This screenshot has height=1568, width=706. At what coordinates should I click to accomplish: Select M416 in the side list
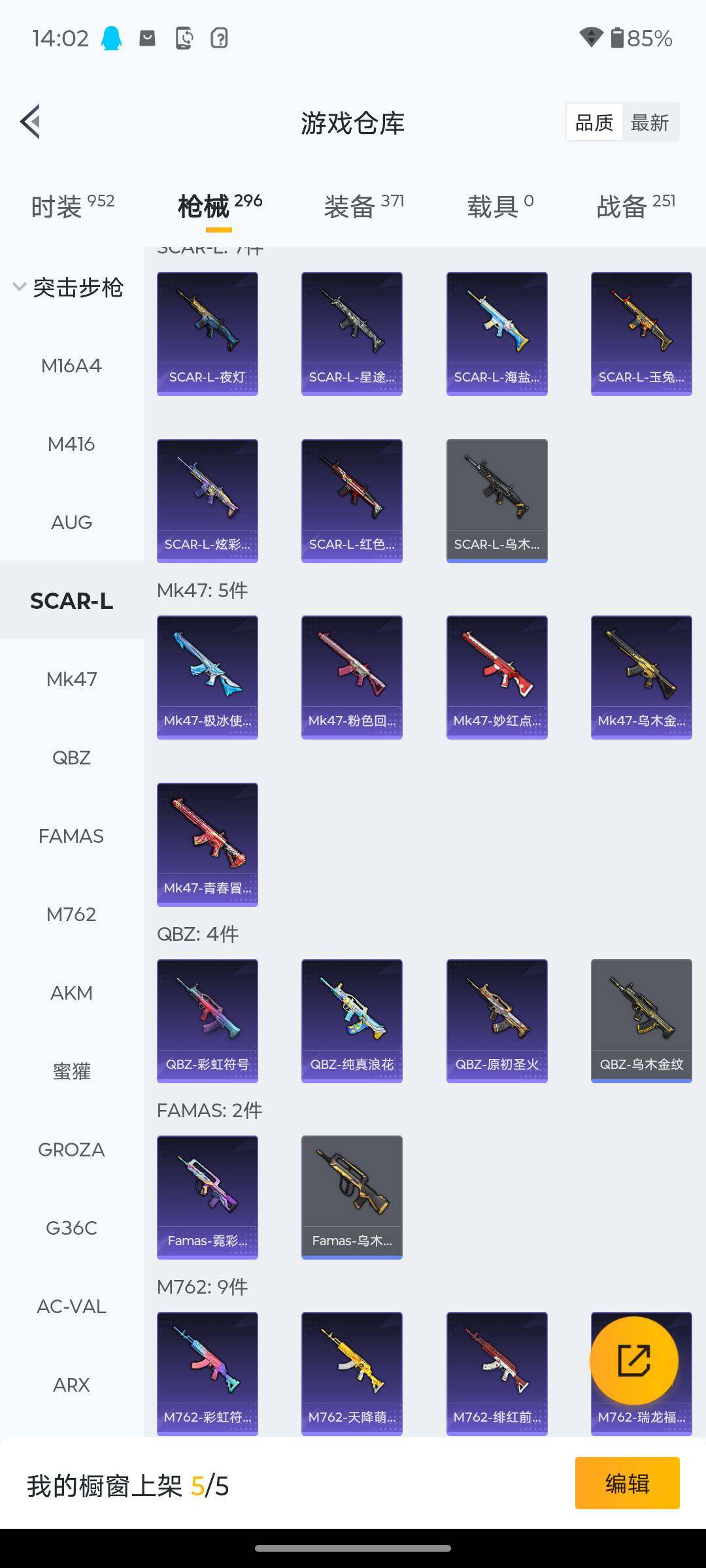(71, 444)
